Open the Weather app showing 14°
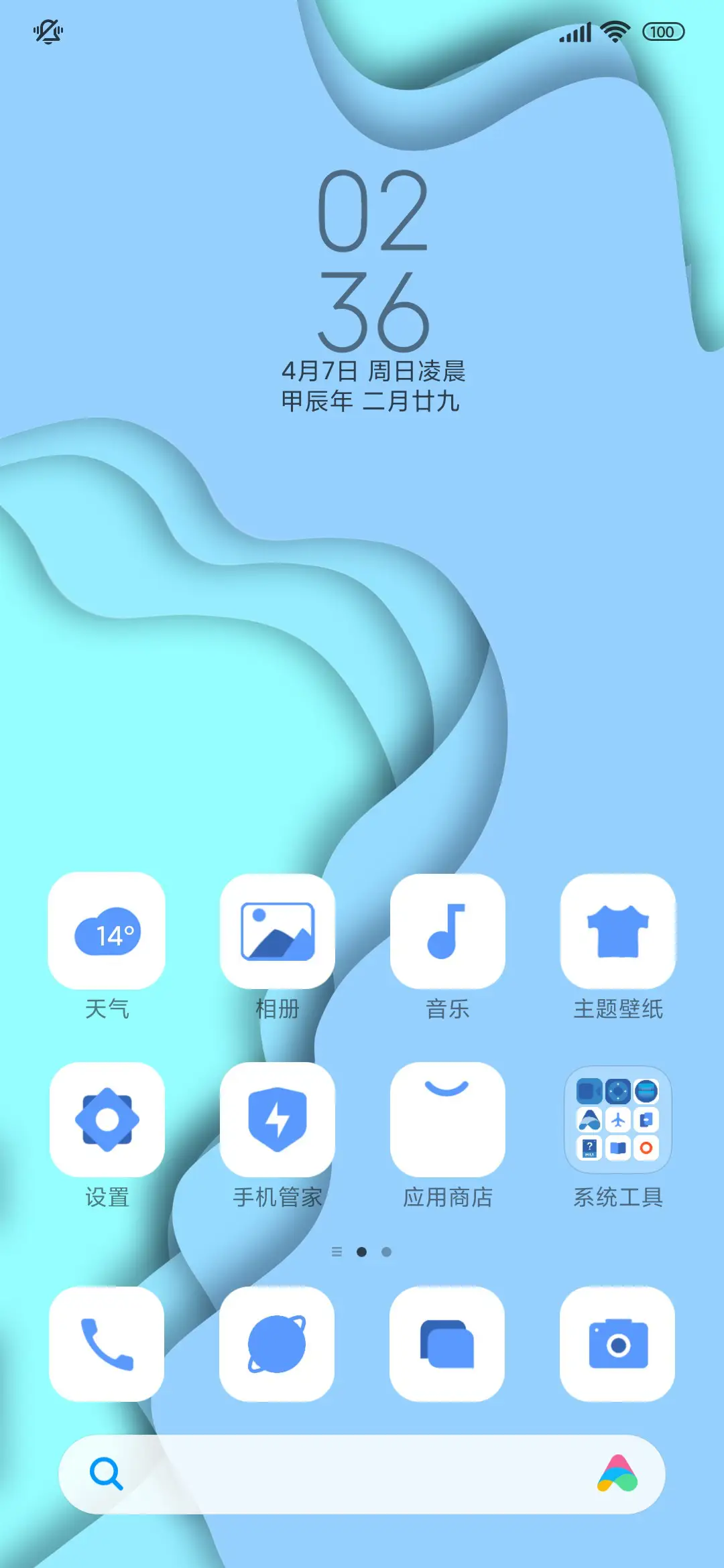The height and width of the screenshot is (1568, 724). pyautogui.click(x=106, y=933)
